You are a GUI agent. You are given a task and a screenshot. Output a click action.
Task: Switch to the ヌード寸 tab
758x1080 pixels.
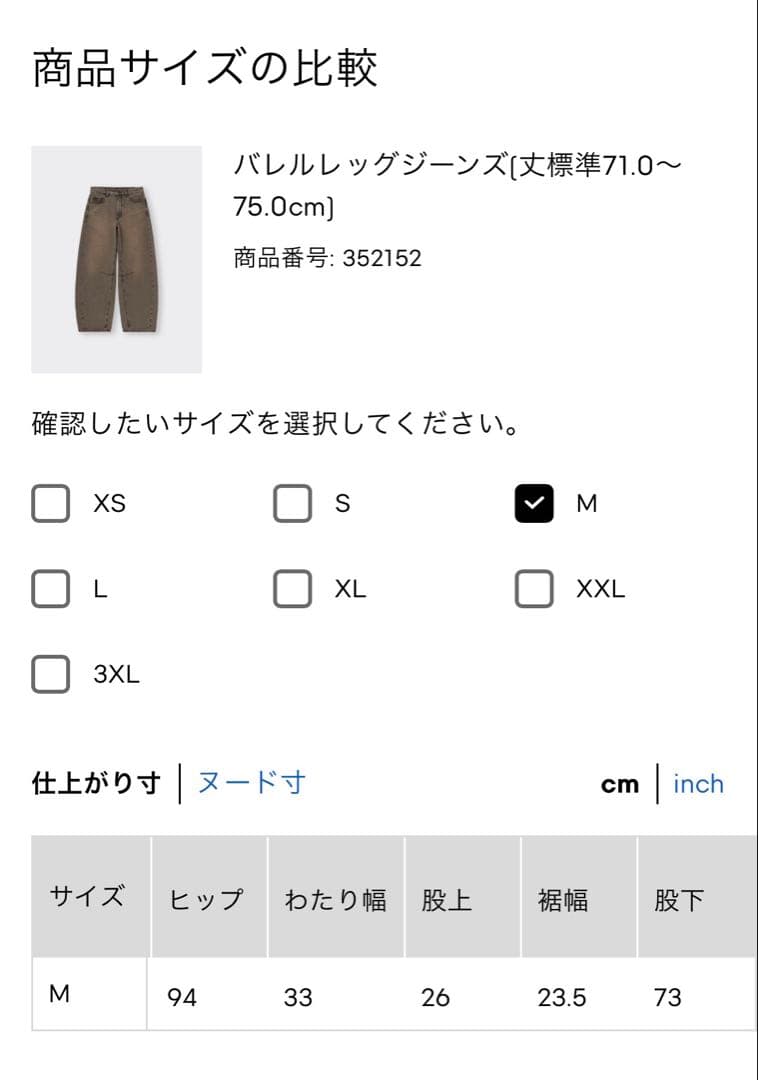point(251,783)
